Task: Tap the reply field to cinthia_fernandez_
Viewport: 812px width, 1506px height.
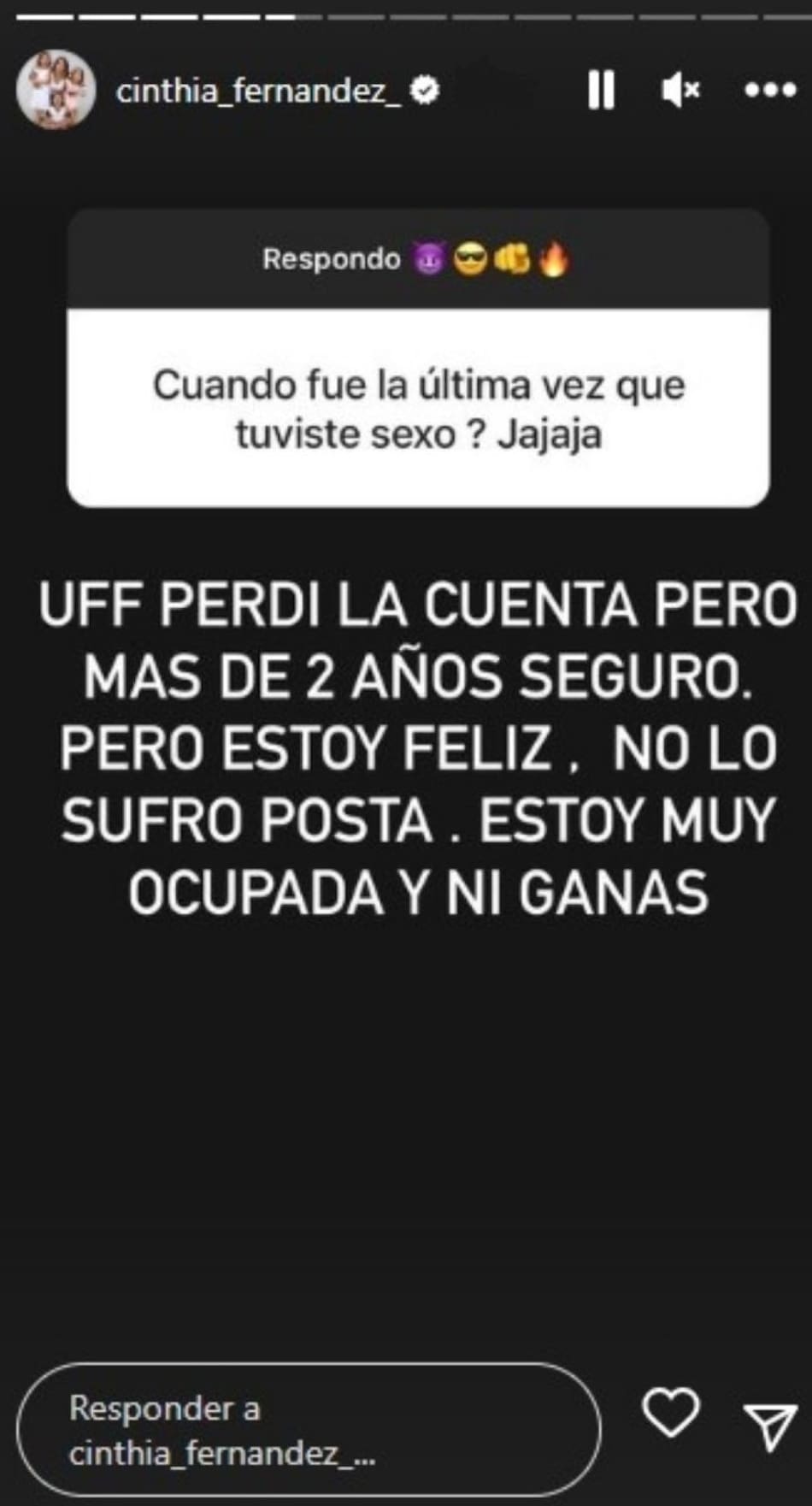Action: [x=308, y=1430]
